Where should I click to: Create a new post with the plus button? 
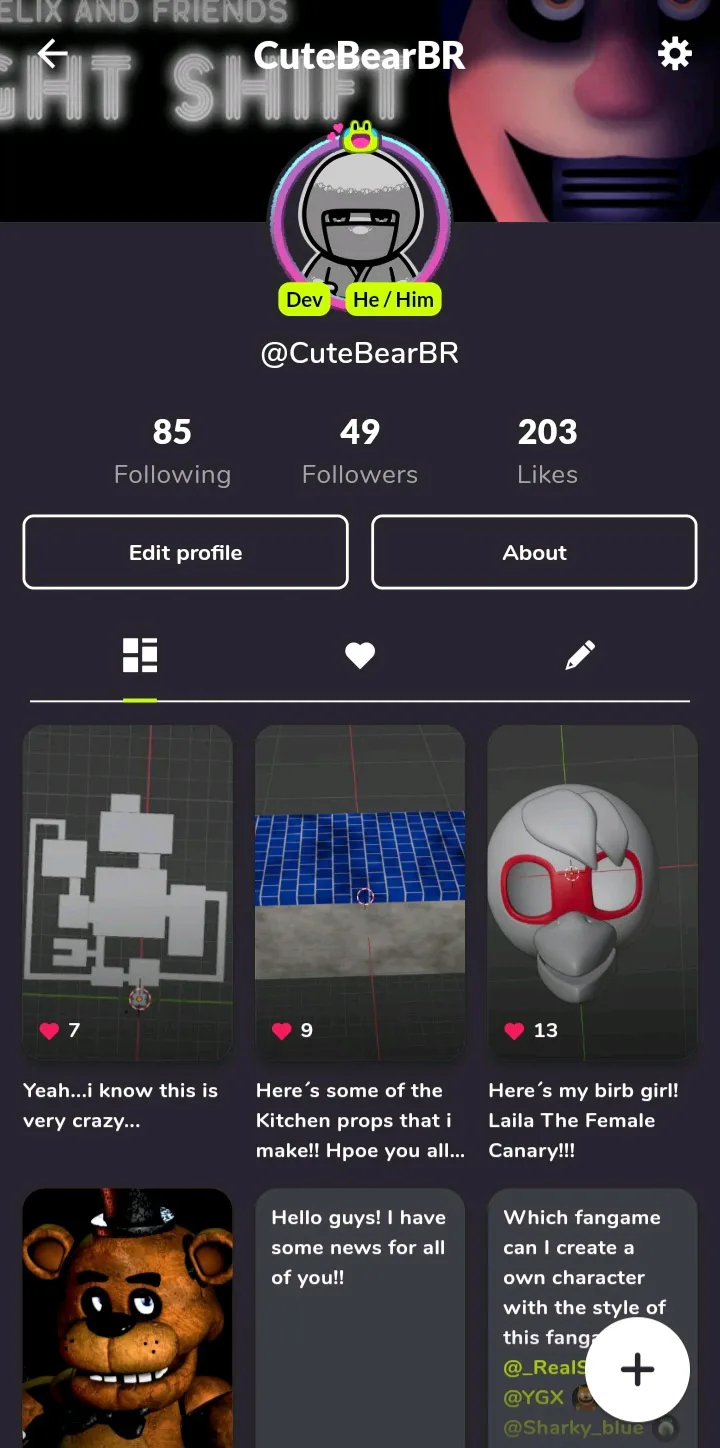click(x=637, y=1370)
